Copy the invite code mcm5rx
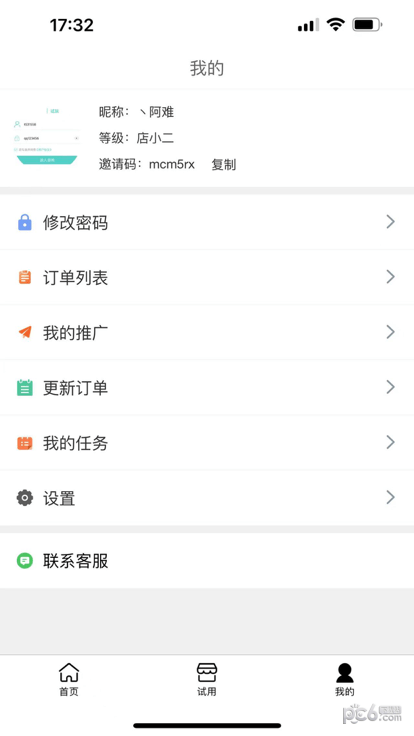This screenshot has width=414, height=736. [223, 165]
